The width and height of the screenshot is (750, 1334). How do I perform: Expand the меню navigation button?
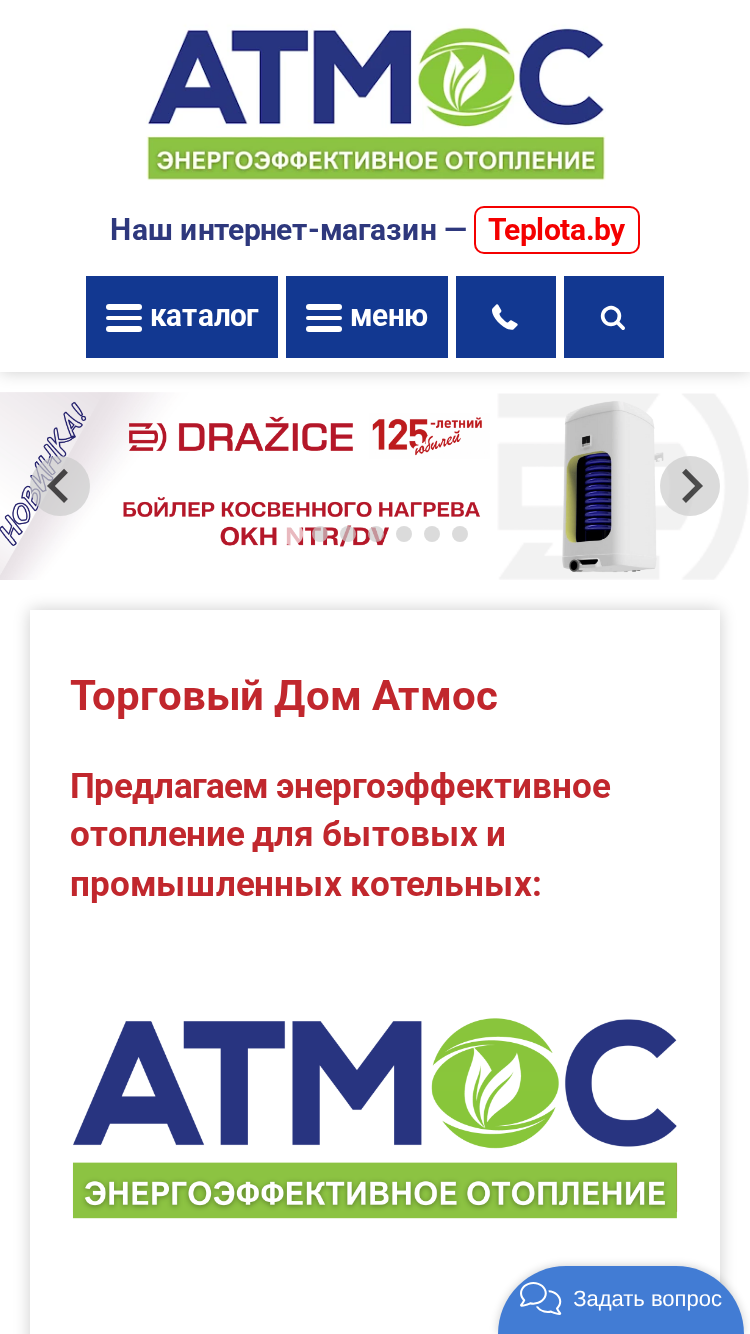(x=367, y=317)
